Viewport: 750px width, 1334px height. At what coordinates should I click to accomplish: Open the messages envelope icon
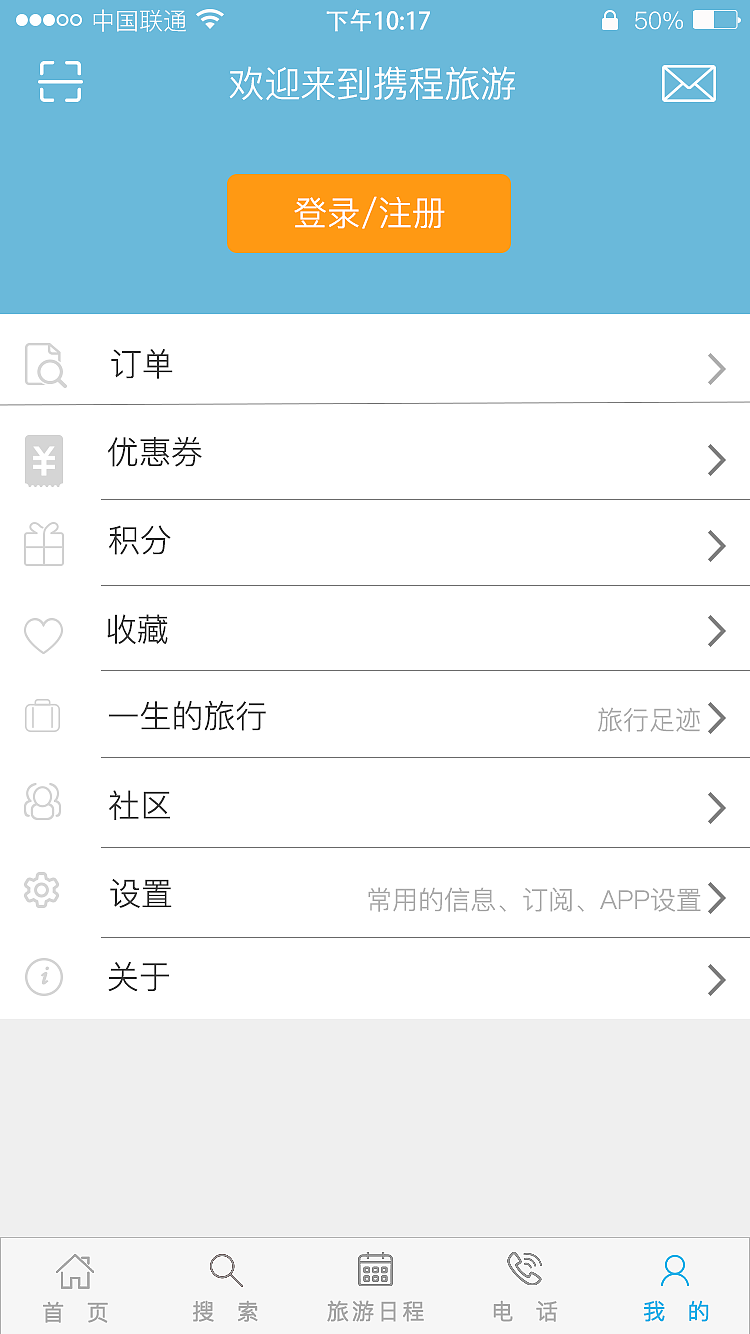click(x=688, y=84)
